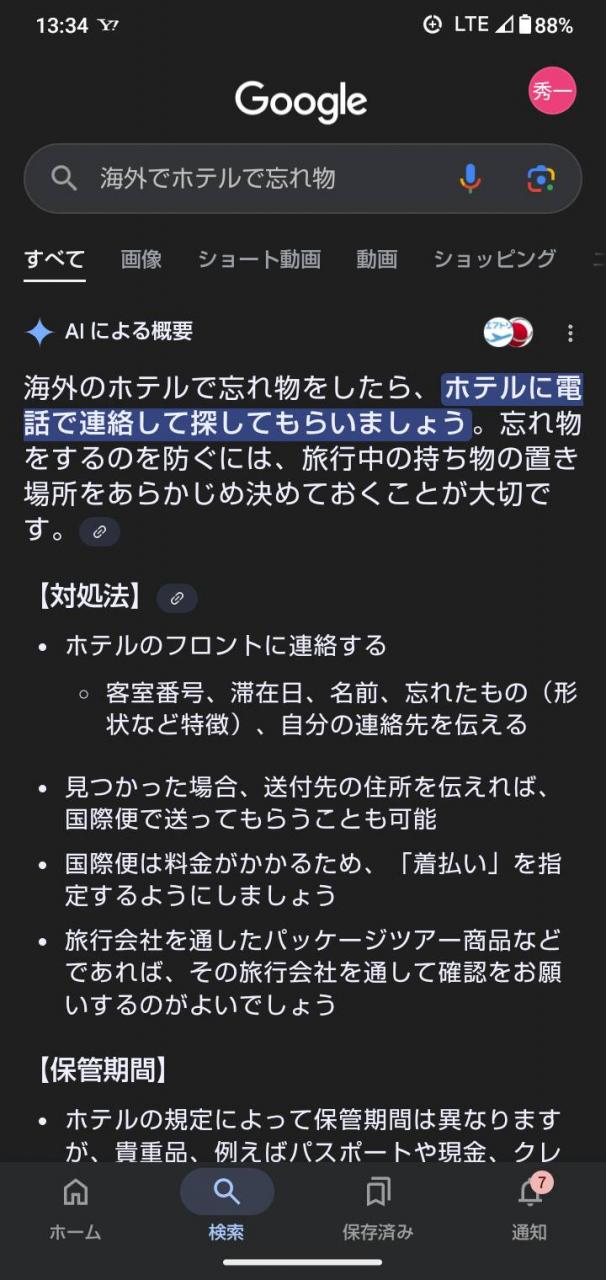Viewport: 606px width, 1280px height.
Task: Select the 検索 bottom tab
Action: (227, 1208)
